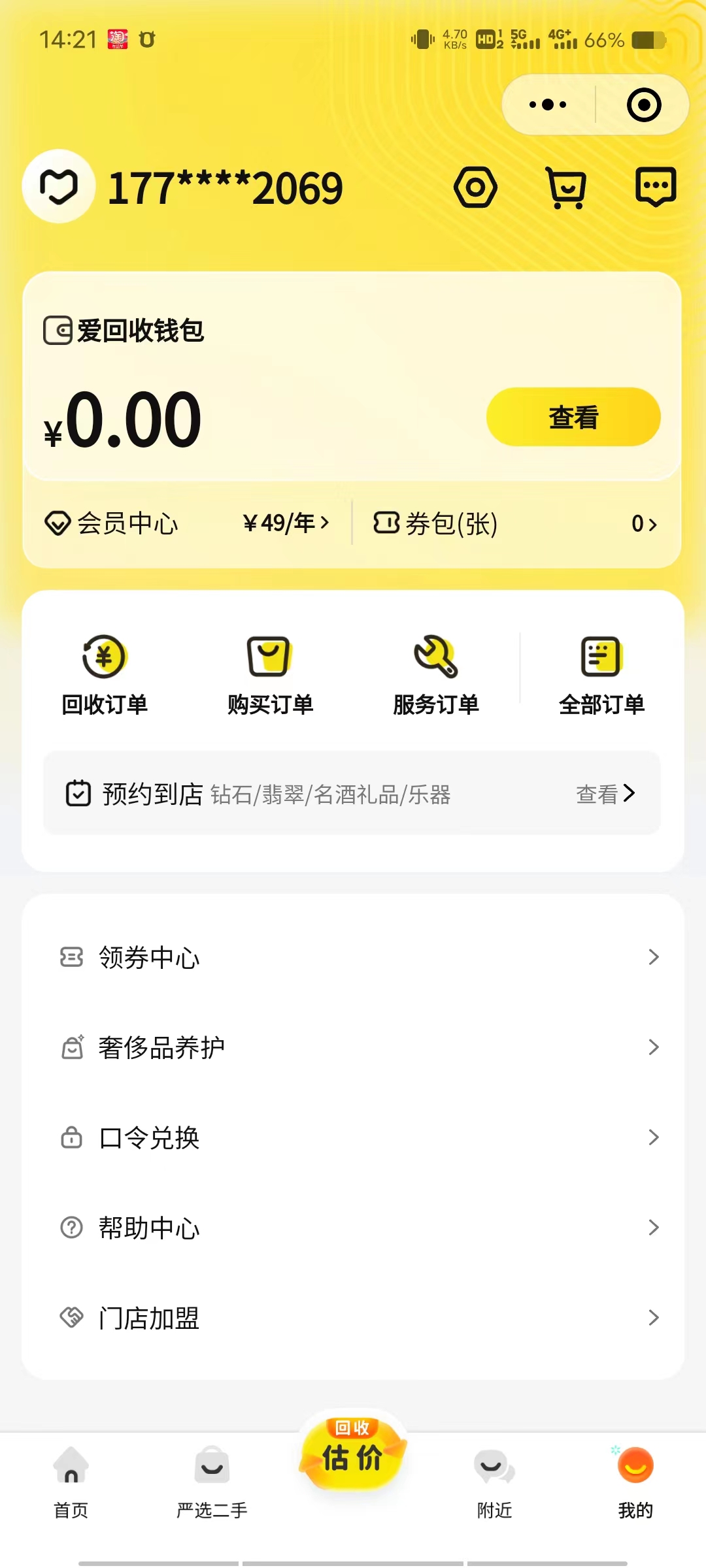This screenshot has height=1568, width=706.
Task: Open 券包 coupon wallet
Action: pos(515,523)
